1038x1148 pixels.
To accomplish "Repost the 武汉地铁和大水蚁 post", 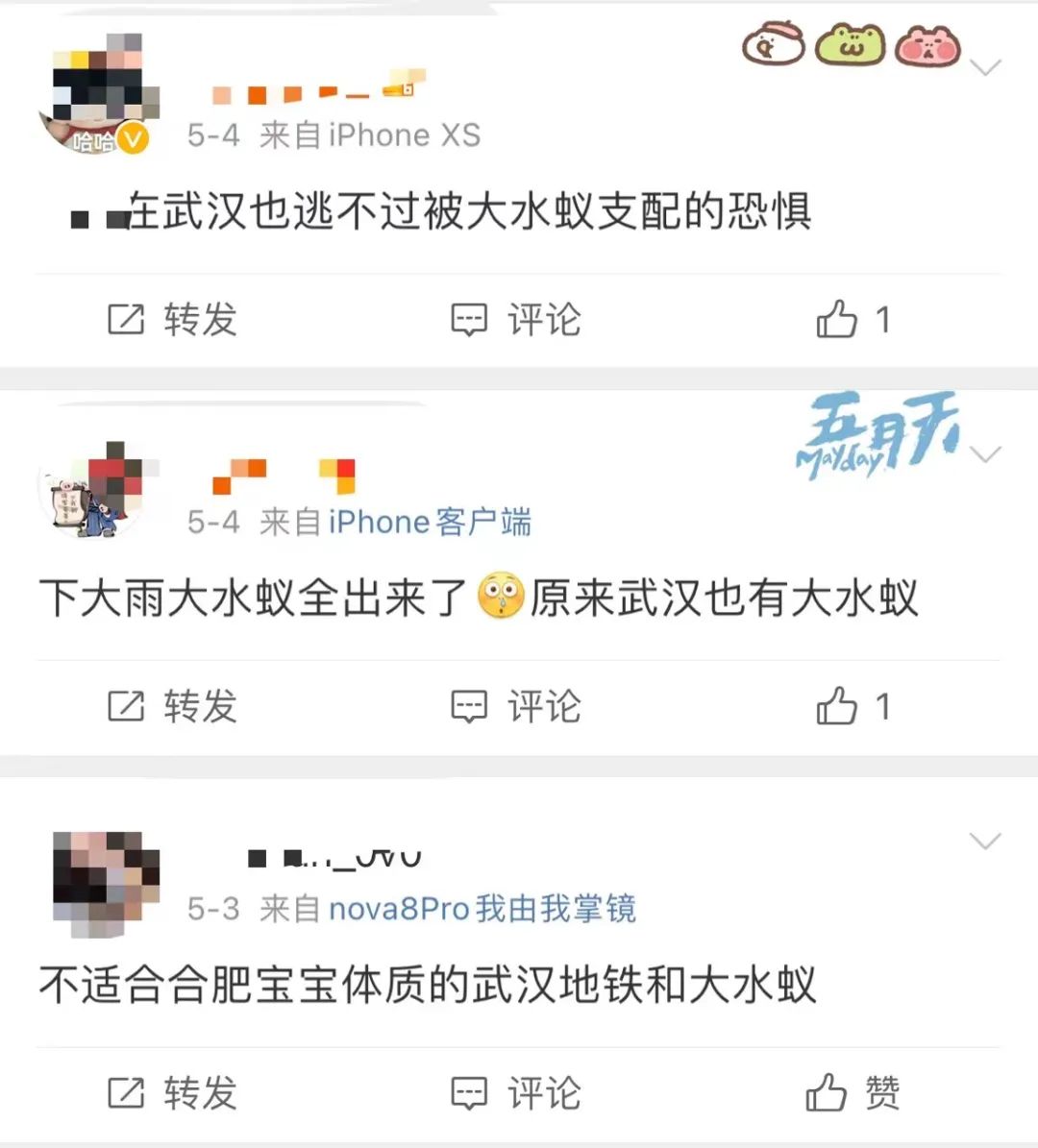I will coord(172,1093).
